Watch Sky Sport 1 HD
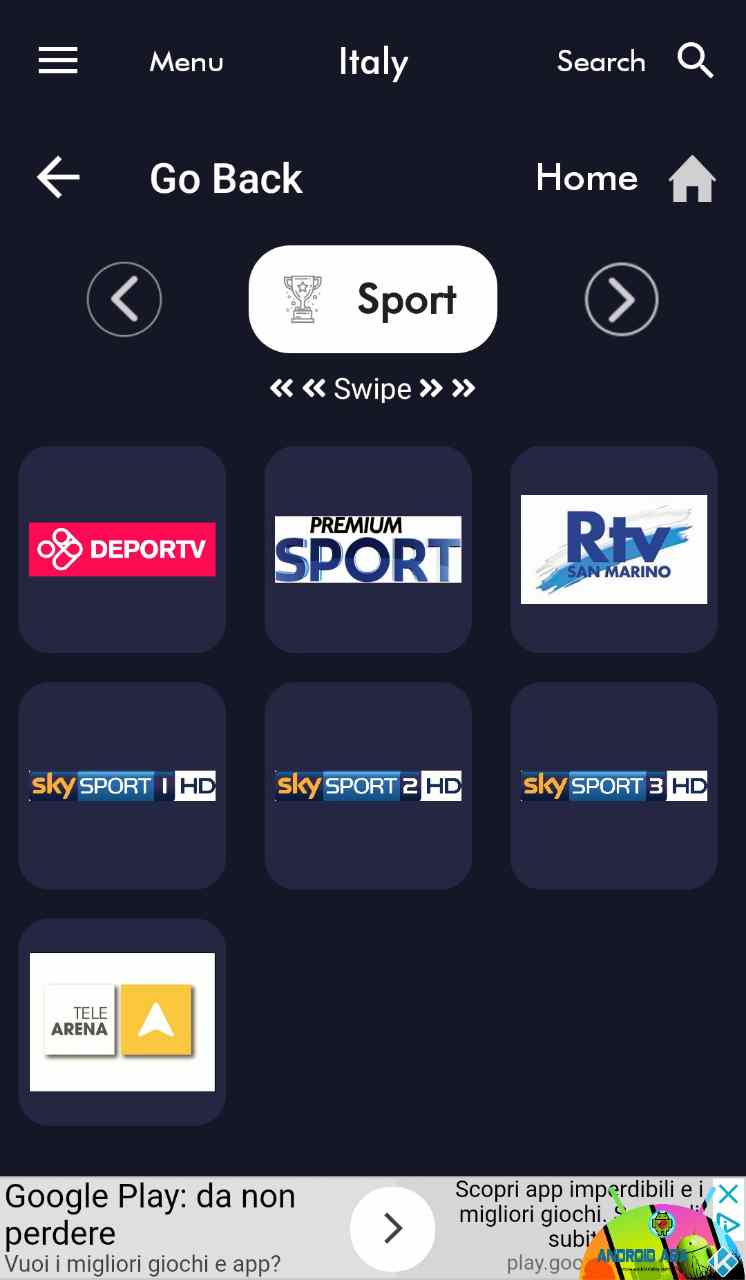746x1280 pixels. tap(122, 786)
